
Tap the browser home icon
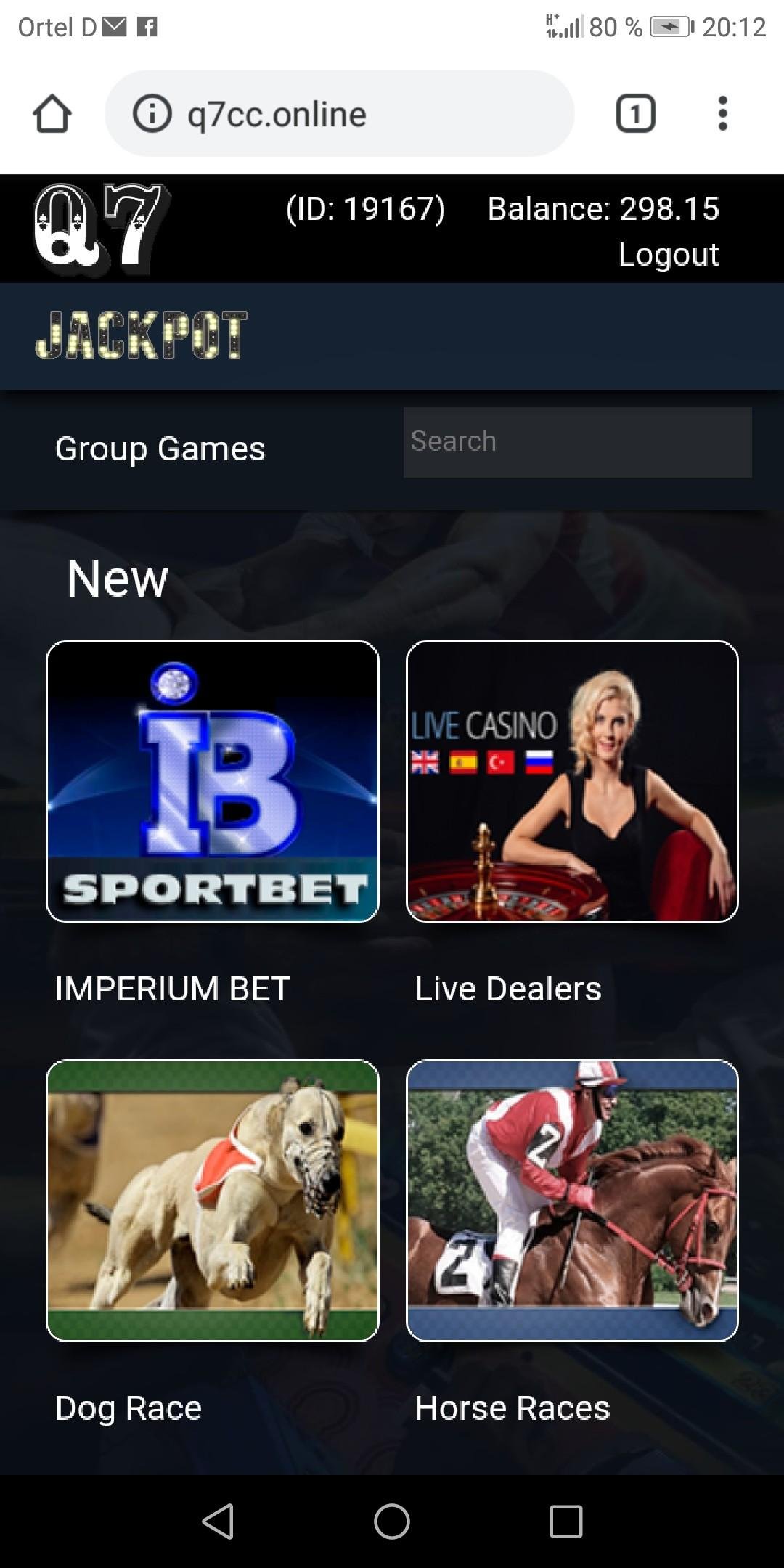tap(52, 114)
